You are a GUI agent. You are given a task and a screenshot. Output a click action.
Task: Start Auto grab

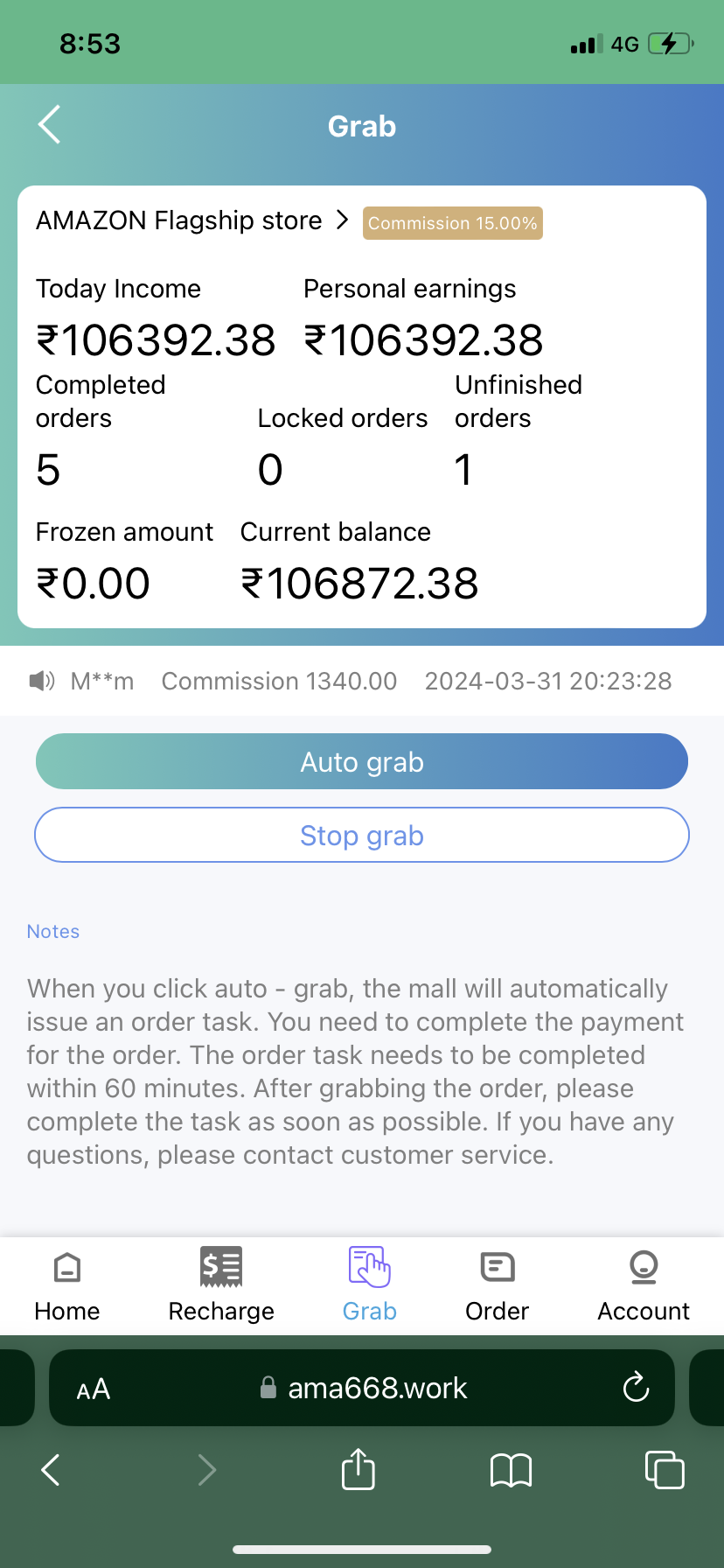click(x=362, y=761)
